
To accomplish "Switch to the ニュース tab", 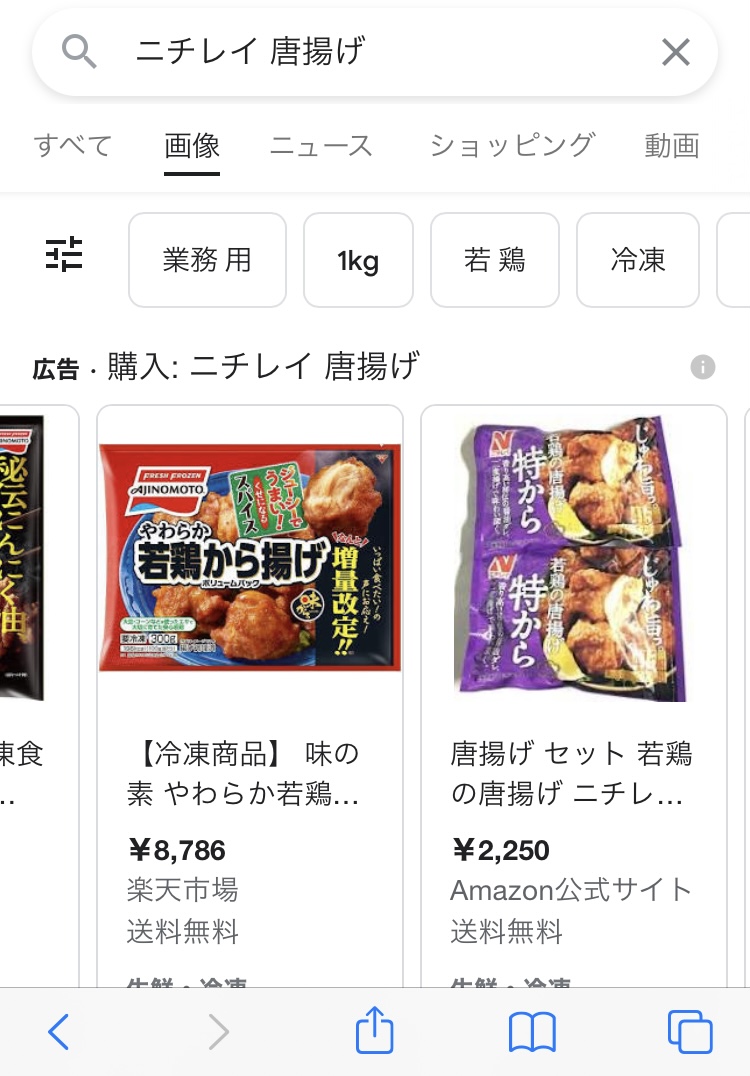I will click(x=321, y=146).
